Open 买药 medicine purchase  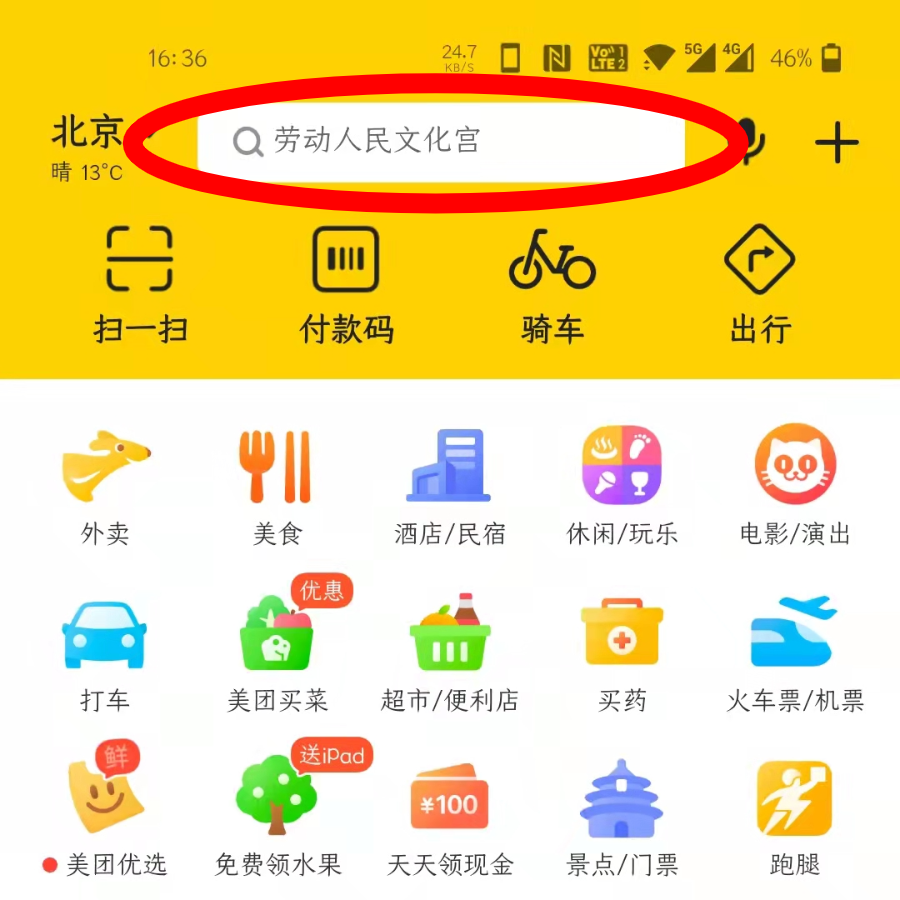point(622,654)
